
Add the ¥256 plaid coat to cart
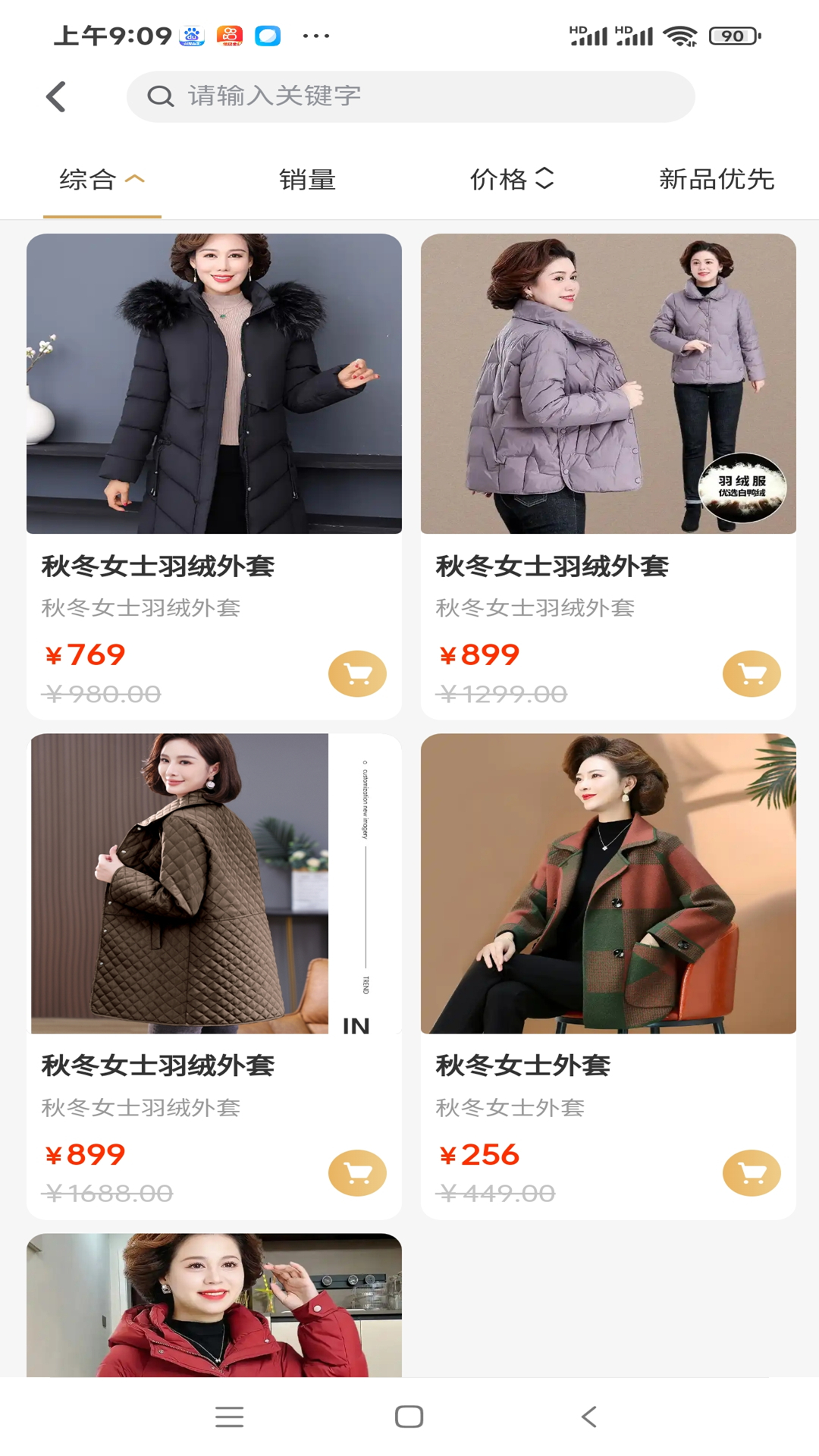[x=752, y=1173]
